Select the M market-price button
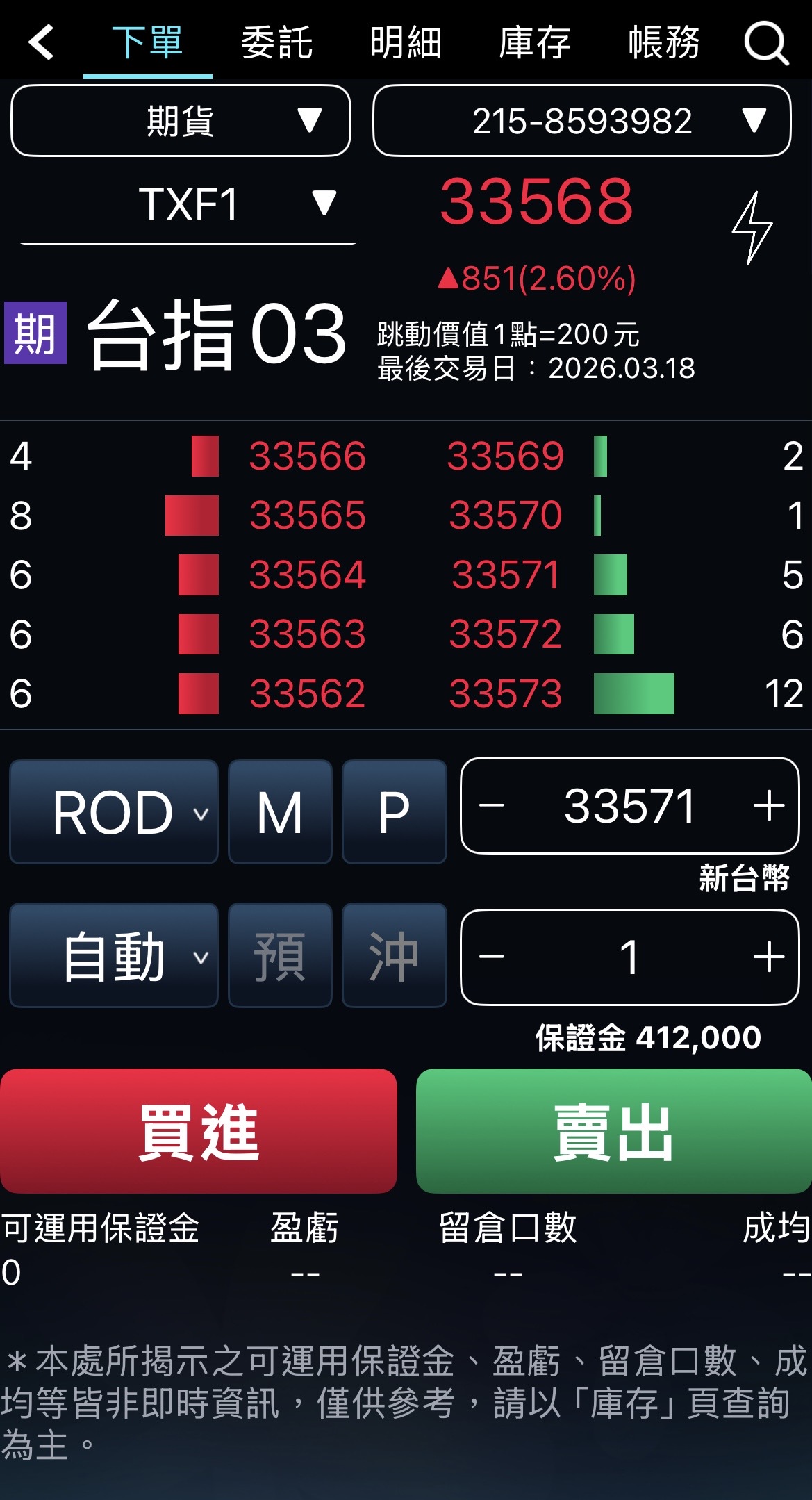This screenshot has width=812, height=1500. [x=280, y=812]
